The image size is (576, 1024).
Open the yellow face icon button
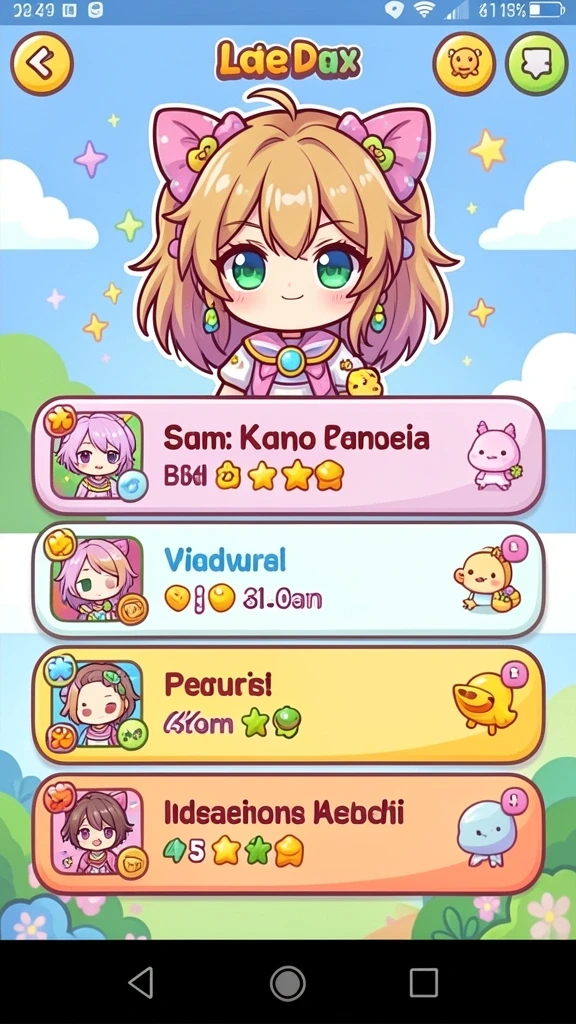(x=464, y=64)
